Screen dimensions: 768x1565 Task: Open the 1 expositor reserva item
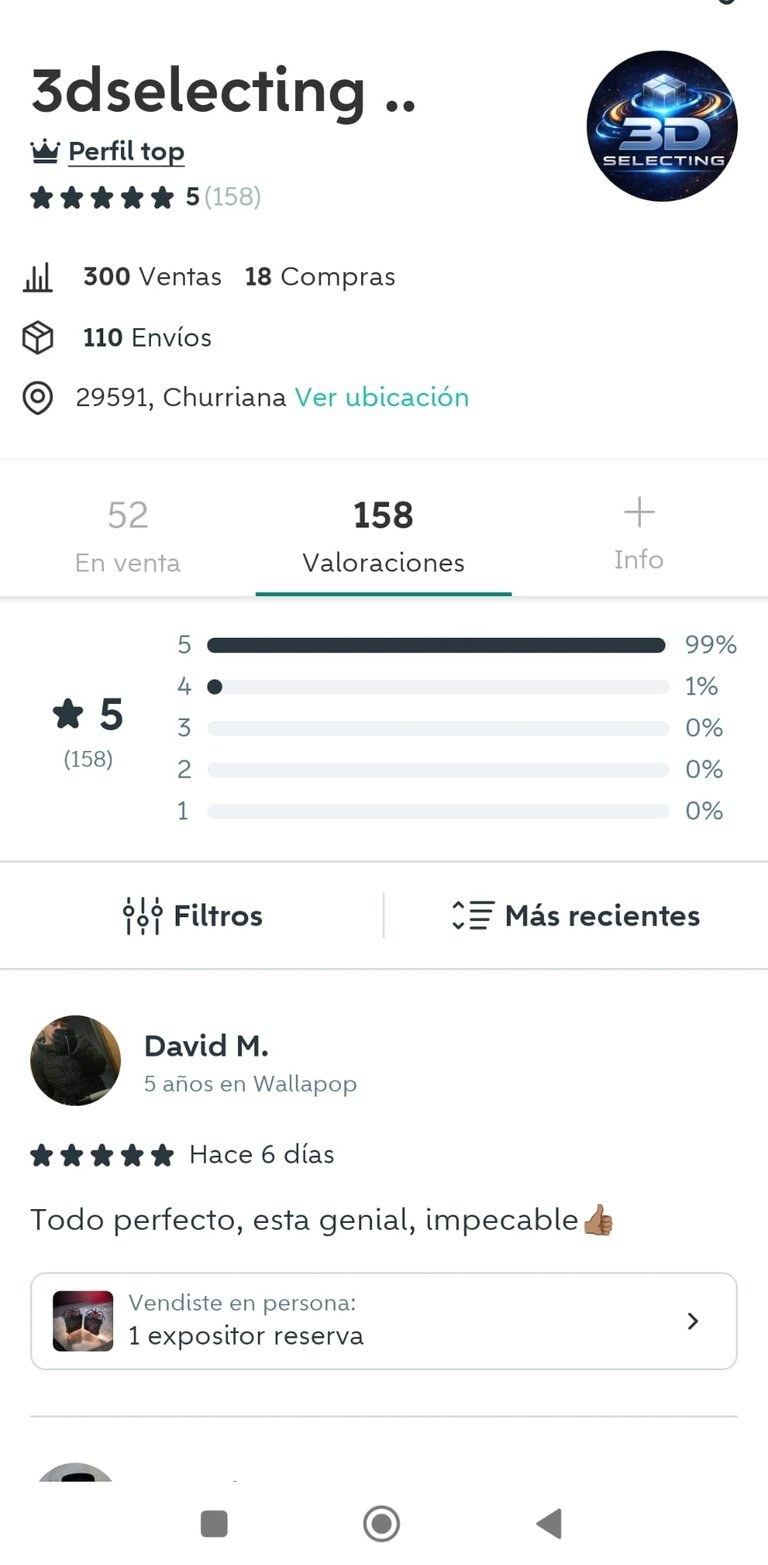click(384, 1320)
